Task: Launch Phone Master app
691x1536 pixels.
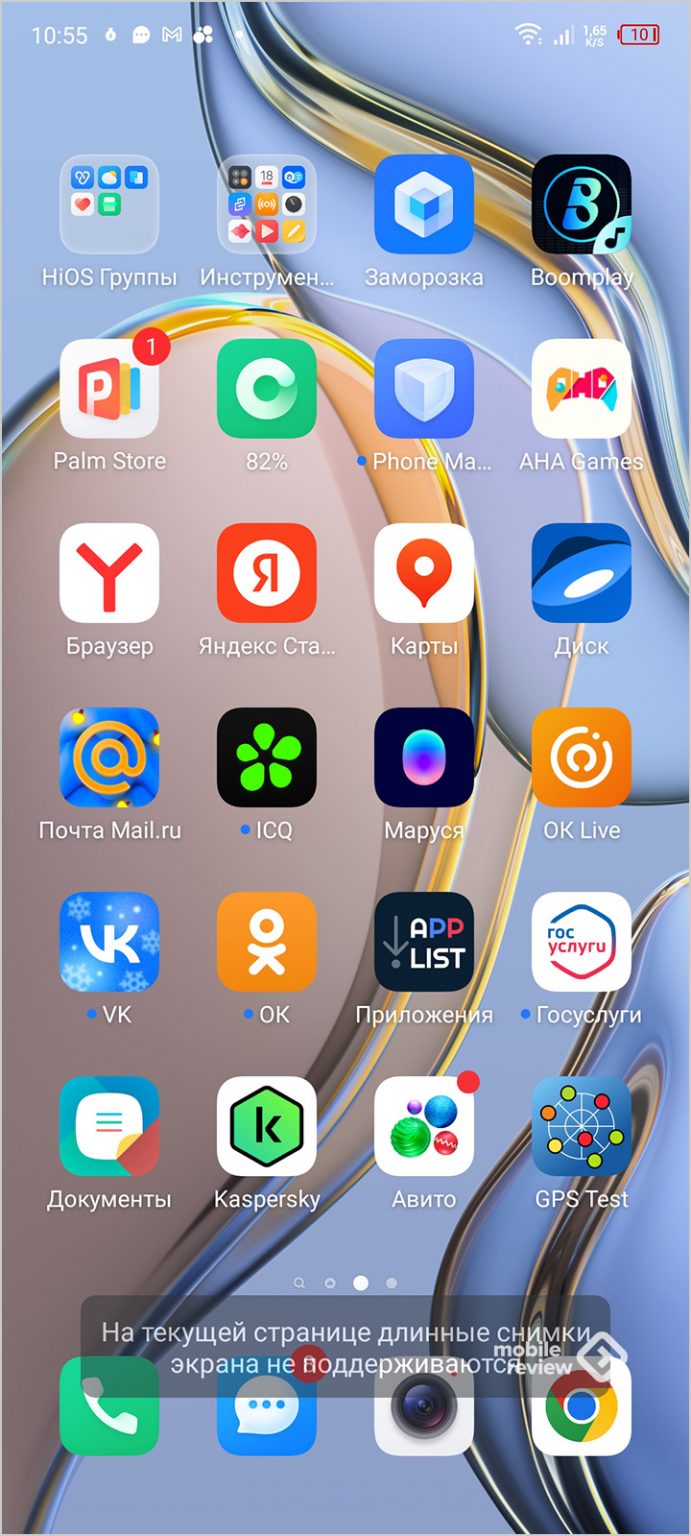Action: coord(424,389)
